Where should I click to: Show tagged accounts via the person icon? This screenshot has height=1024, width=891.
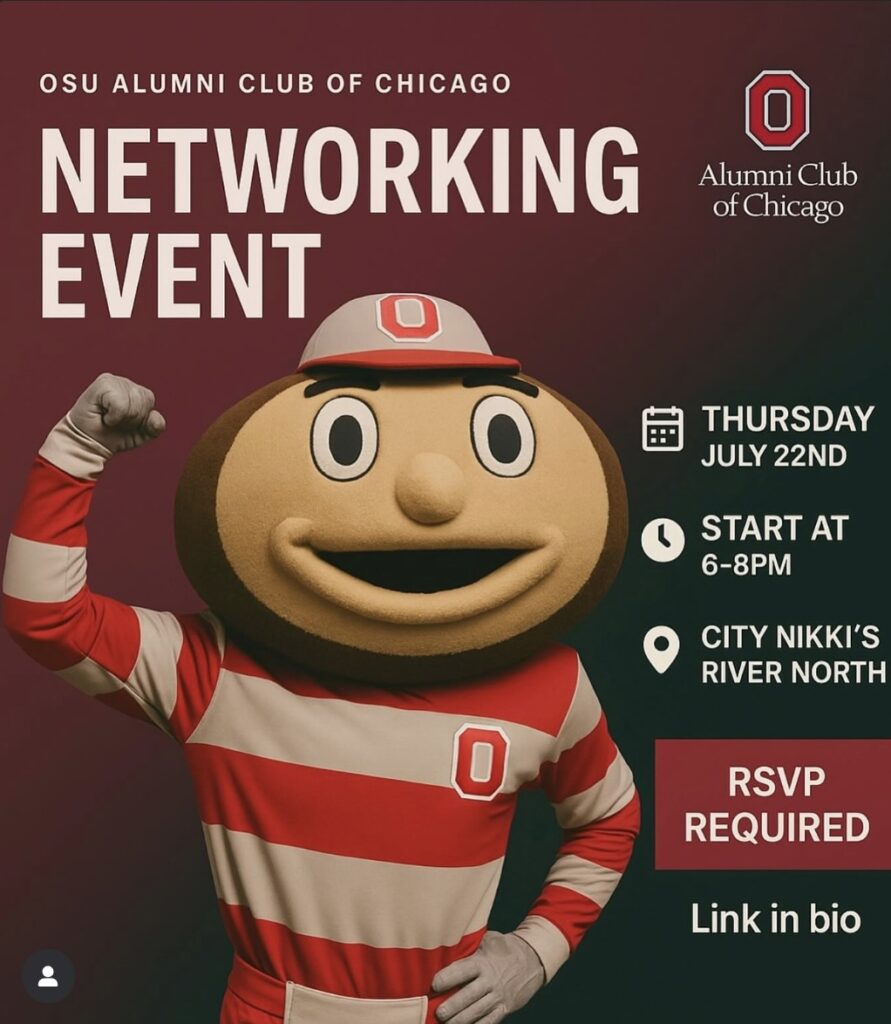(47, 976)
